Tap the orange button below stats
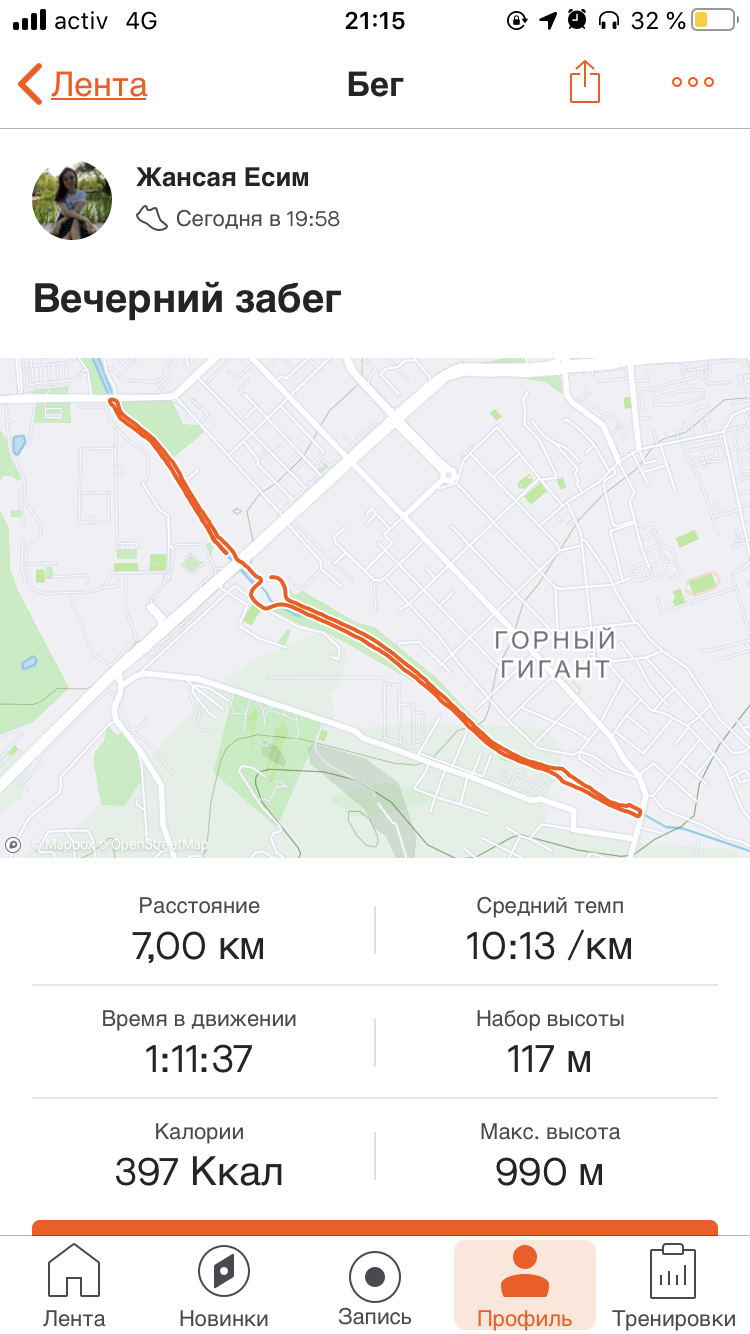This screenshot has width=750, height=1334. 375,1227
